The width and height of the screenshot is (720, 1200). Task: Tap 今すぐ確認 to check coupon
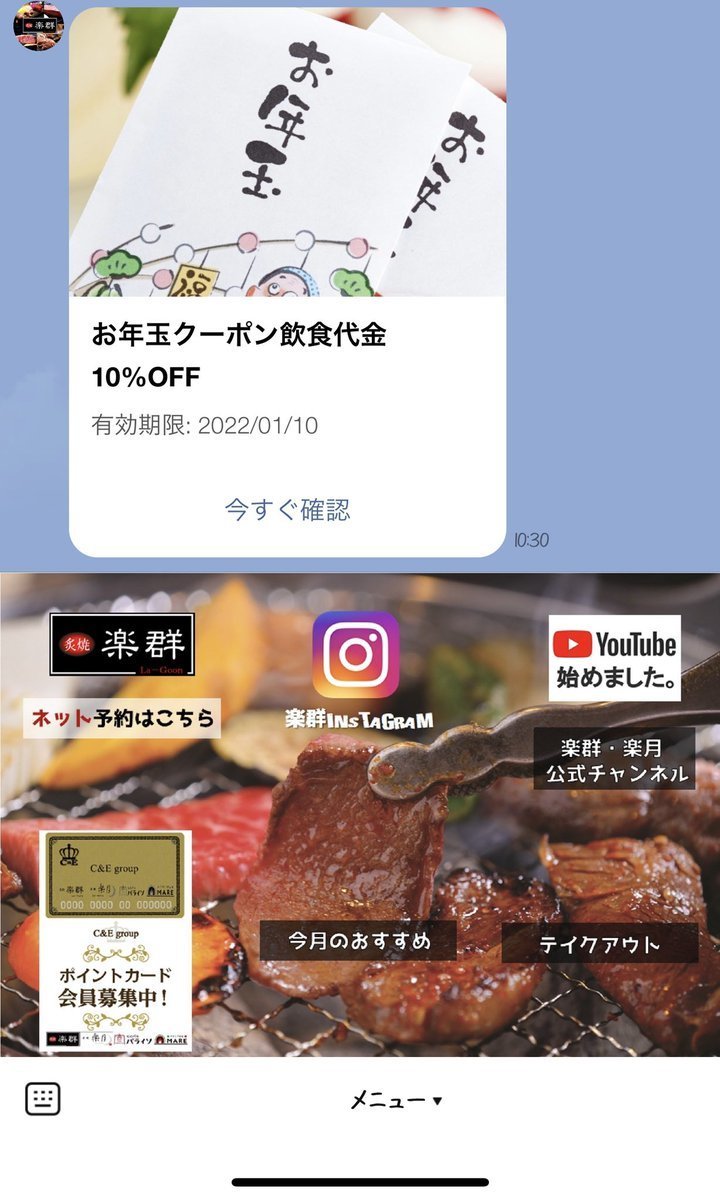coord(287,510)
